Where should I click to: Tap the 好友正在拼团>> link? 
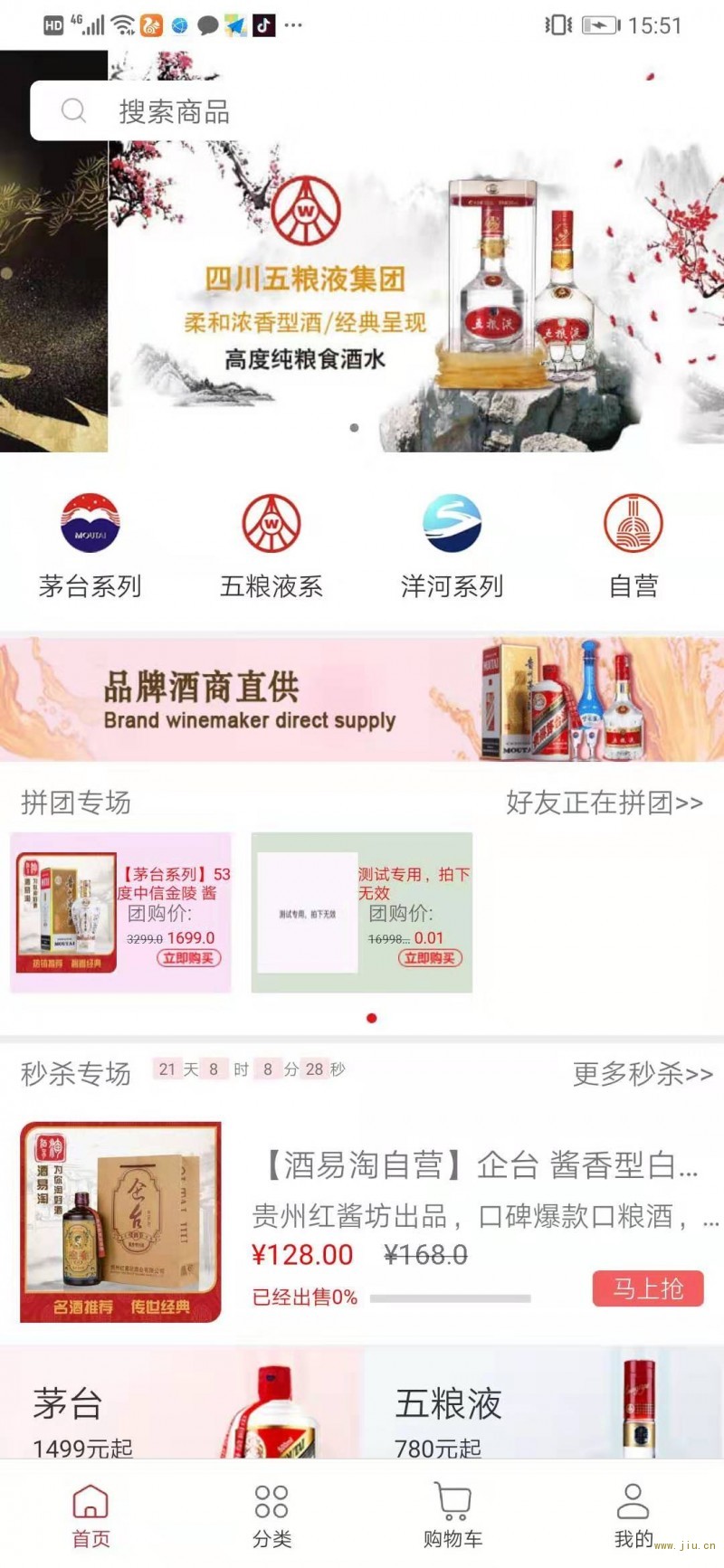[x=605, y=803]
